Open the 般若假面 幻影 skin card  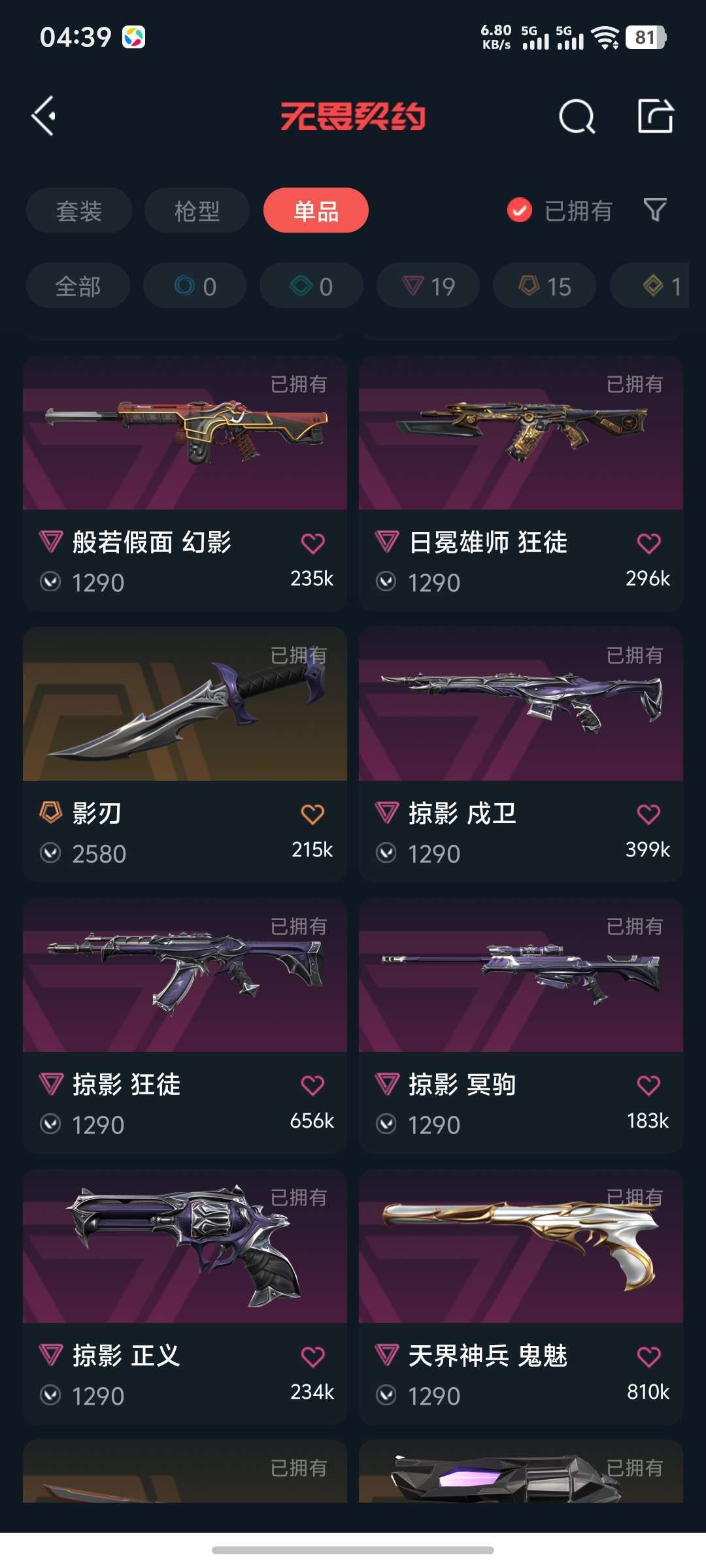pos(185,483)
